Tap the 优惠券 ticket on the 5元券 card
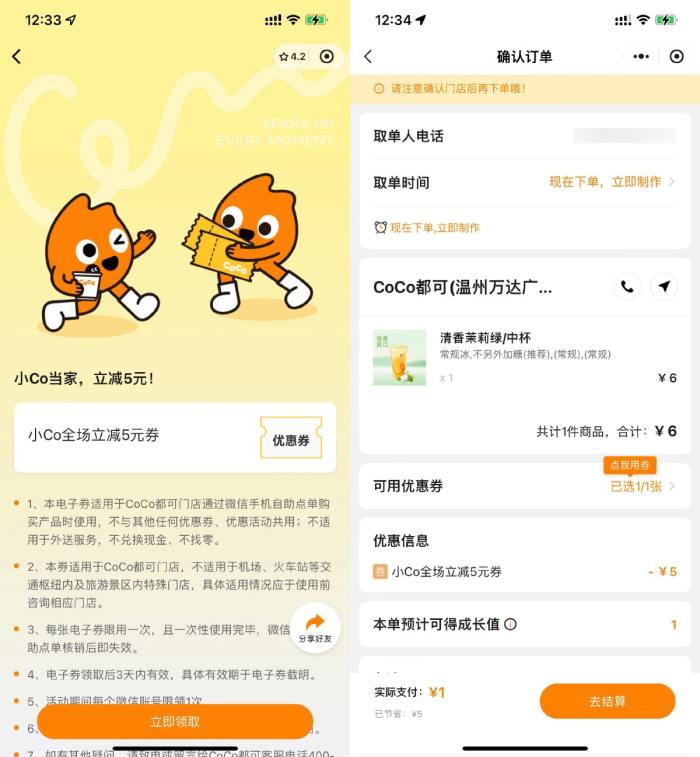The height and width of the screenshot is (757, 700). click(290, 439)
